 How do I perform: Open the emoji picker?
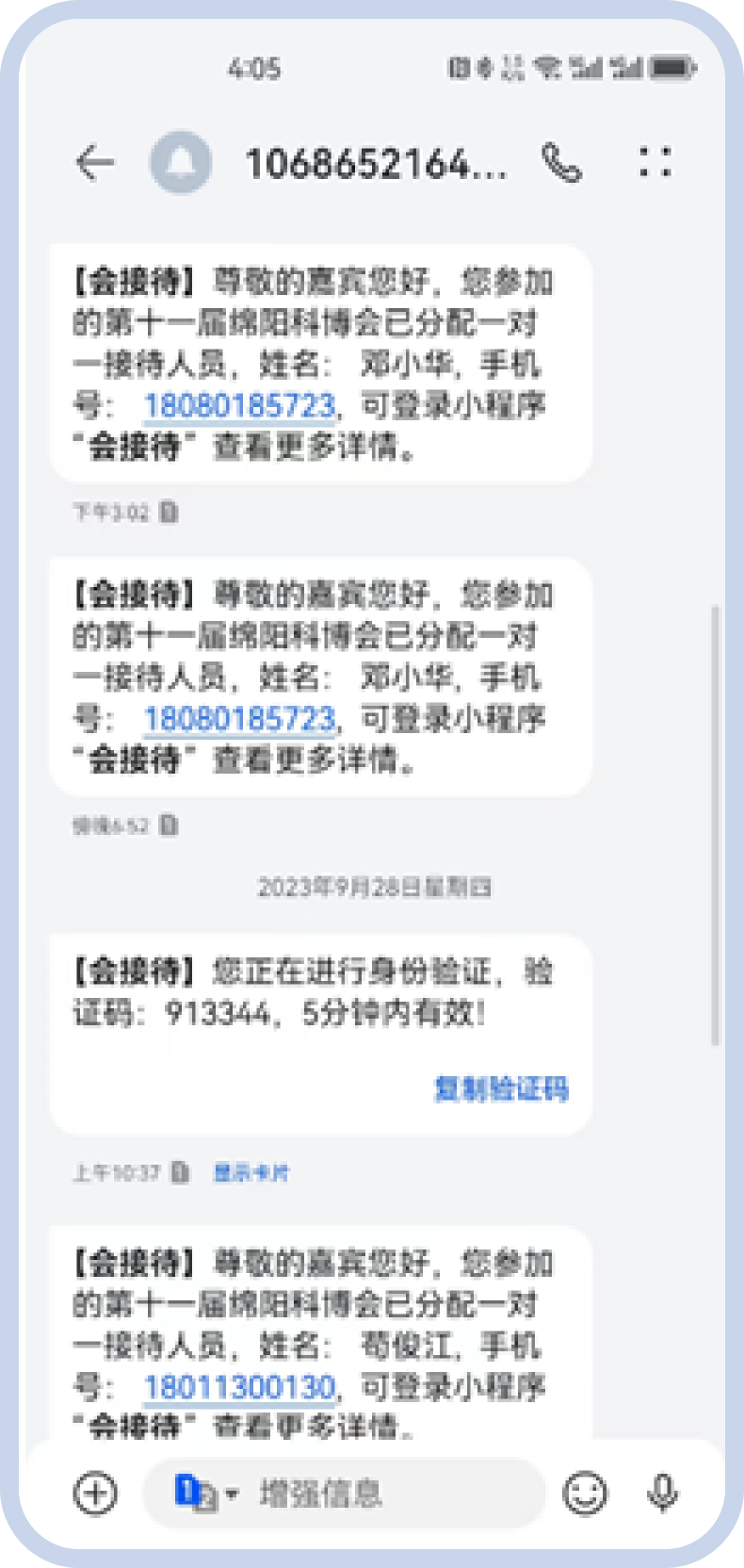point(585,1493)
